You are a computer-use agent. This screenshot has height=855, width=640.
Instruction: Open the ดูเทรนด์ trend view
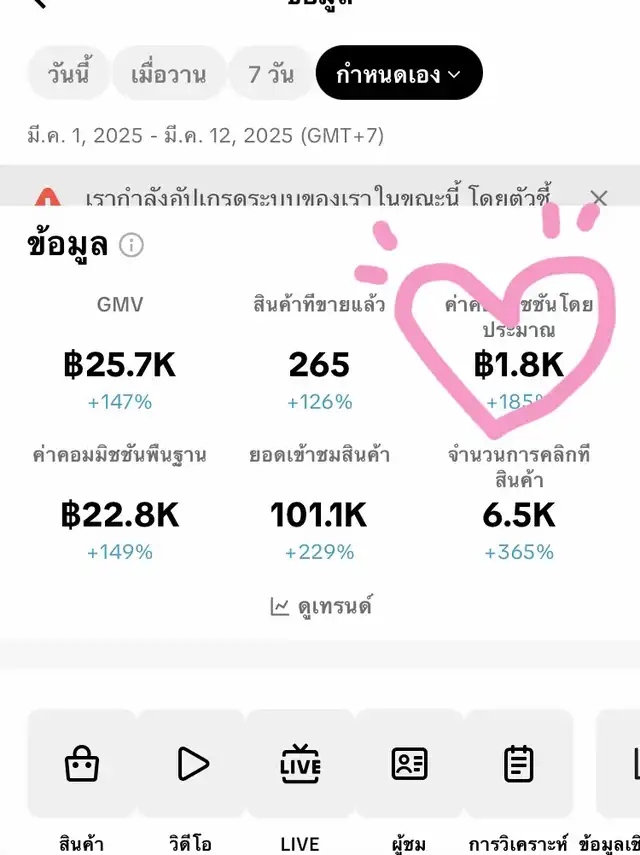[320, 606]
